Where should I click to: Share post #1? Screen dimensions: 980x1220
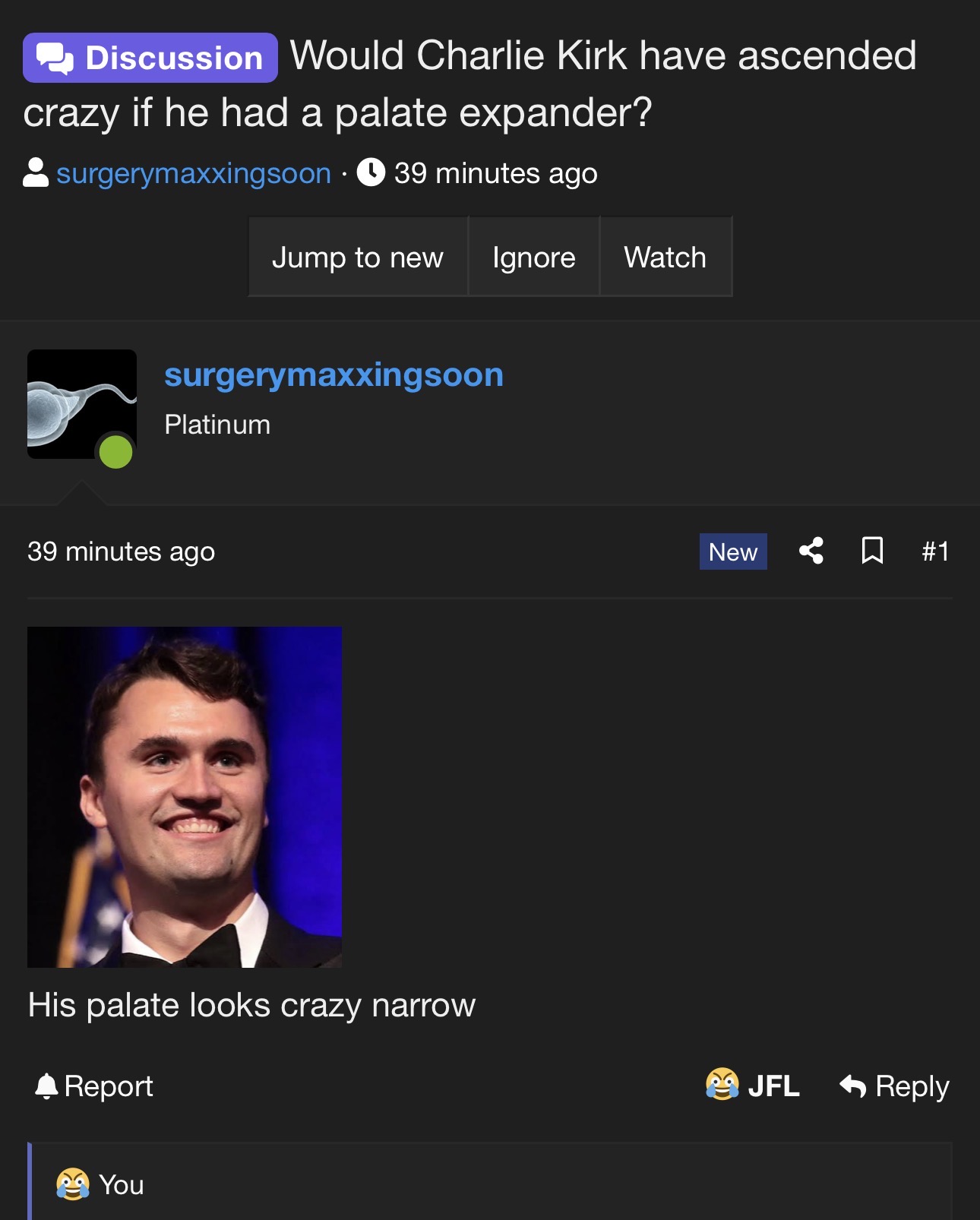(x=811, y=551)
